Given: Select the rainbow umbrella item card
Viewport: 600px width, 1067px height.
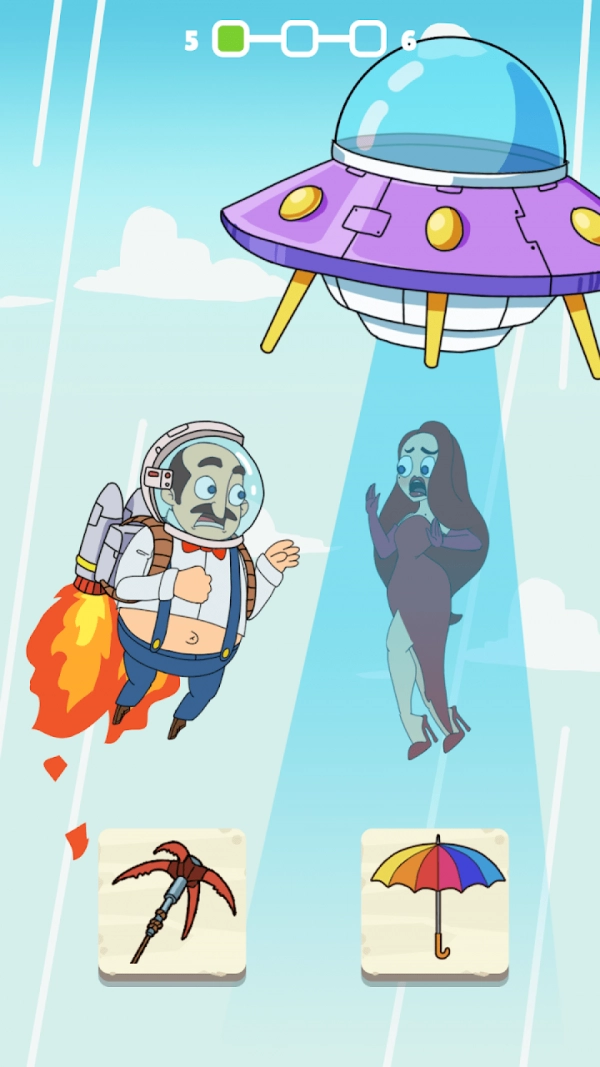Looking at the screenshot, I should pos(435,903).
